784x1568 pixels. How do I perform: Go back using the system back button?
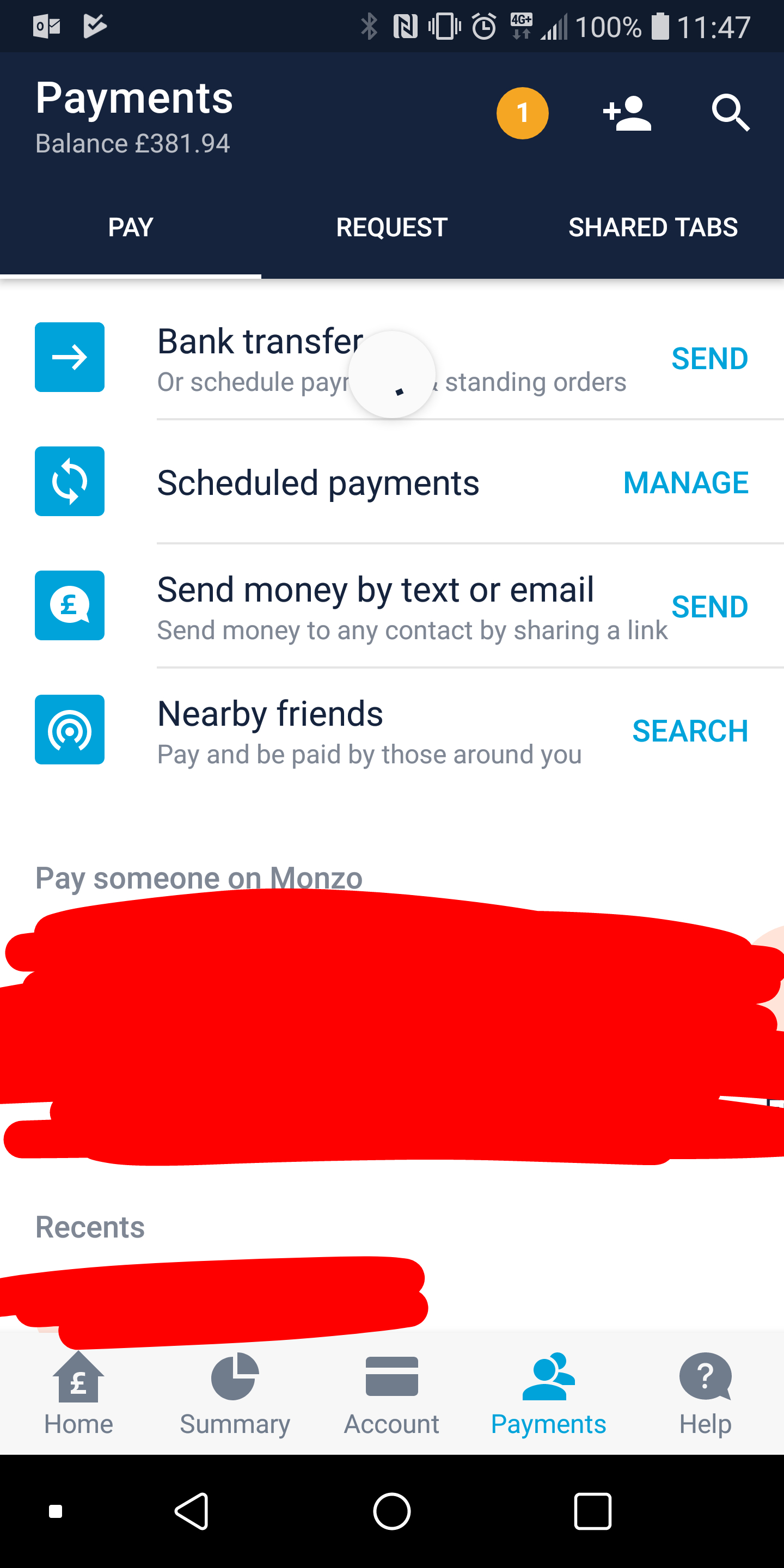[192, 1511]
